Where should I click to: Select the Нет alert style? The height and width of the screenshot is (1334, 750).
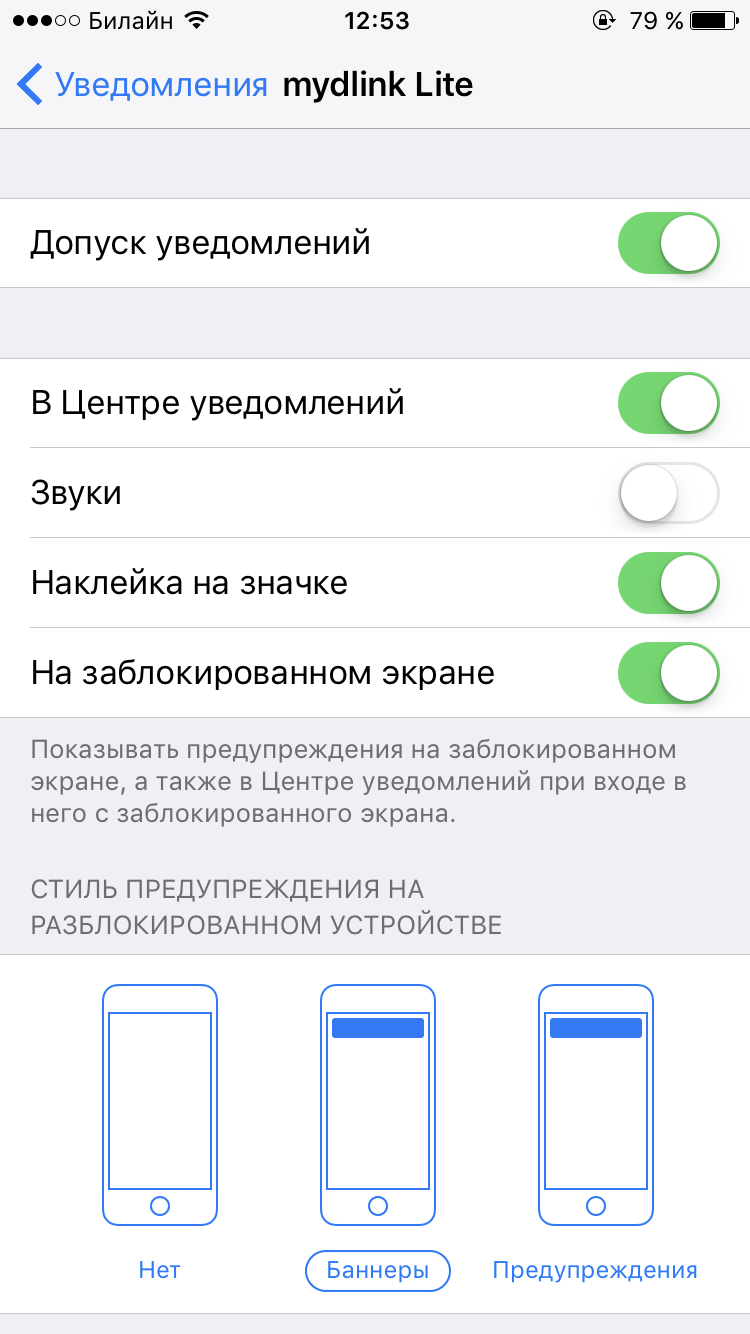(x=160, y=1130)
